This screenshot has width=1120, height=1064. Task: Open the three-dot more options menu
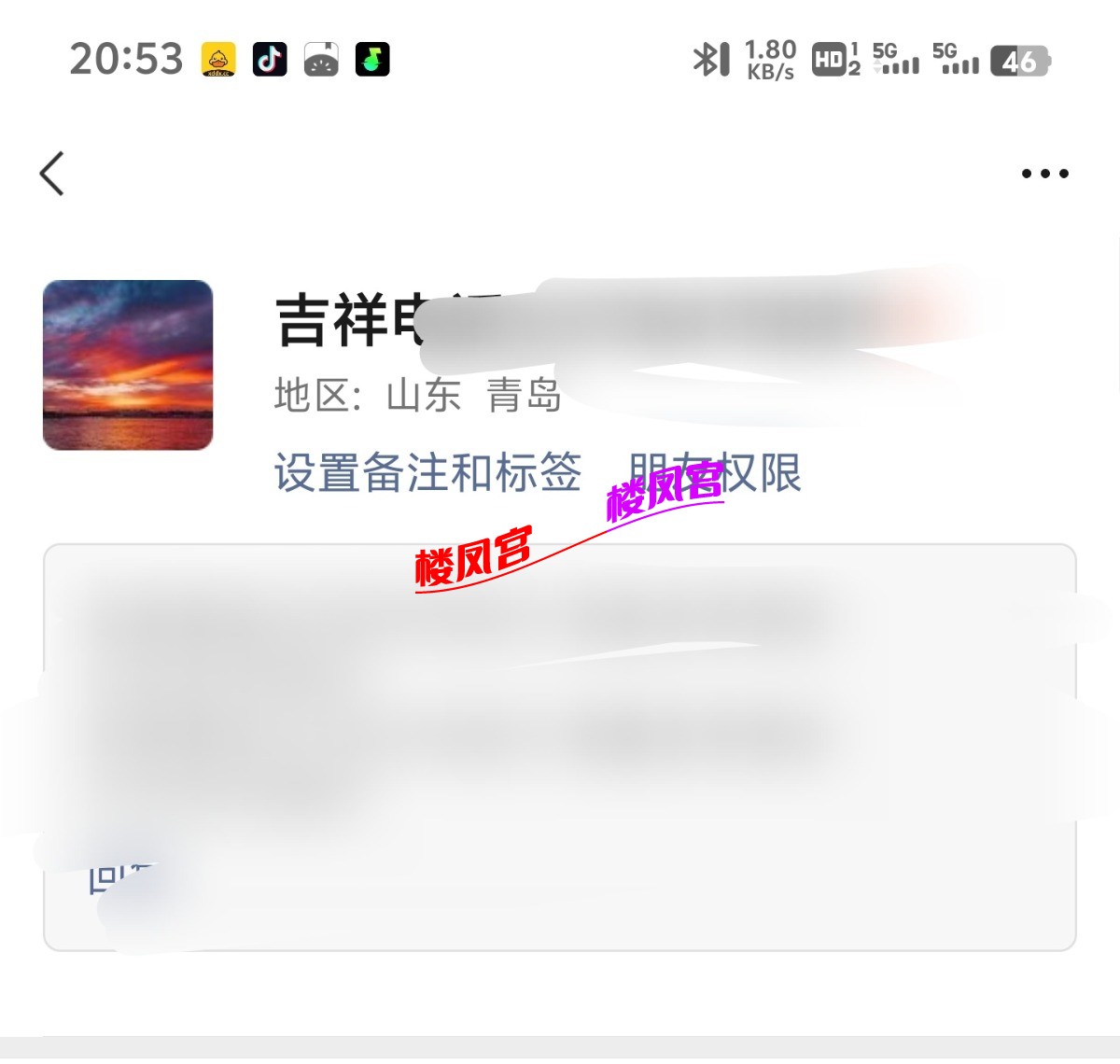coord(1044,174)
